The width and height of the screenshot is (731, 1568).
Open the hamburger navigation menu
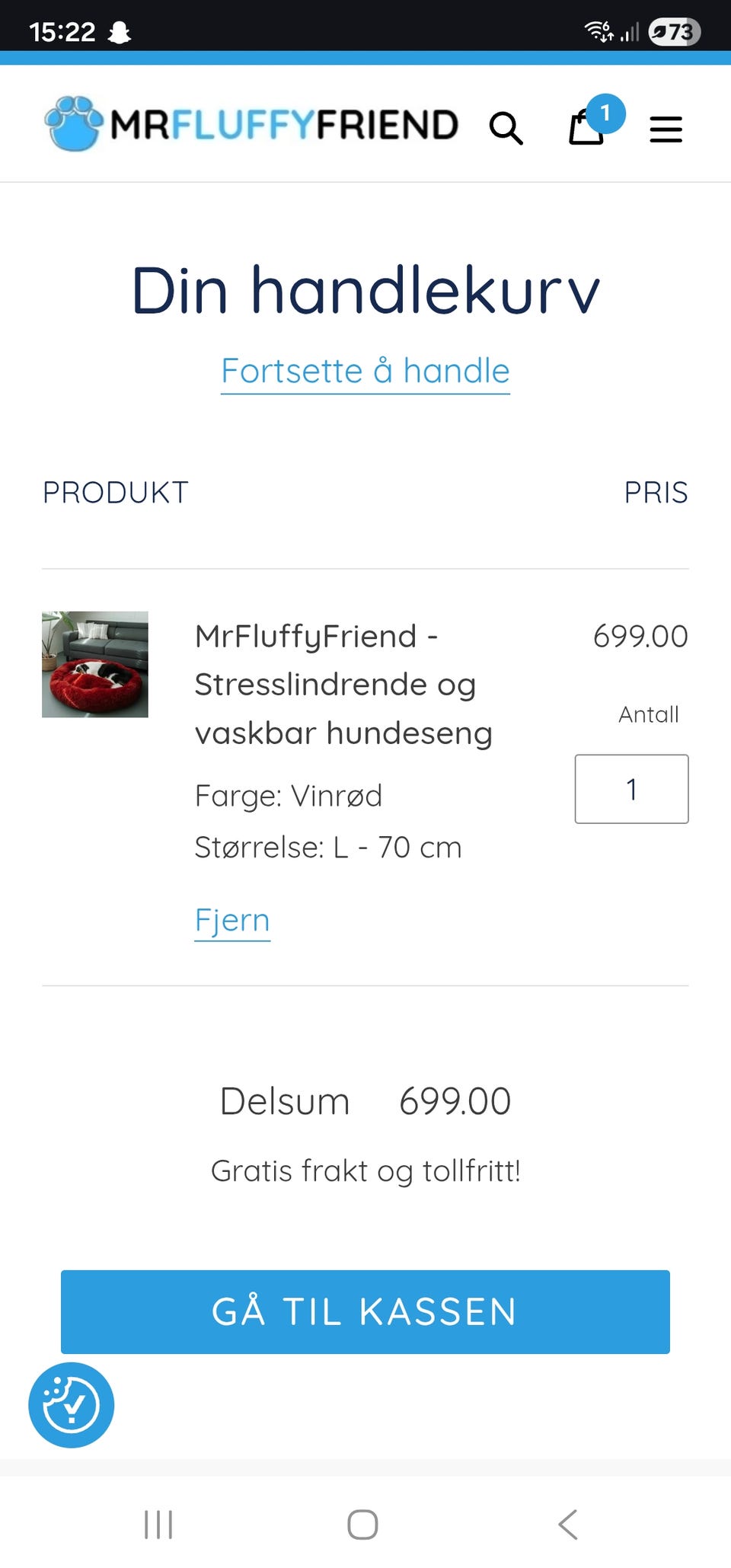tap(666, 129)
